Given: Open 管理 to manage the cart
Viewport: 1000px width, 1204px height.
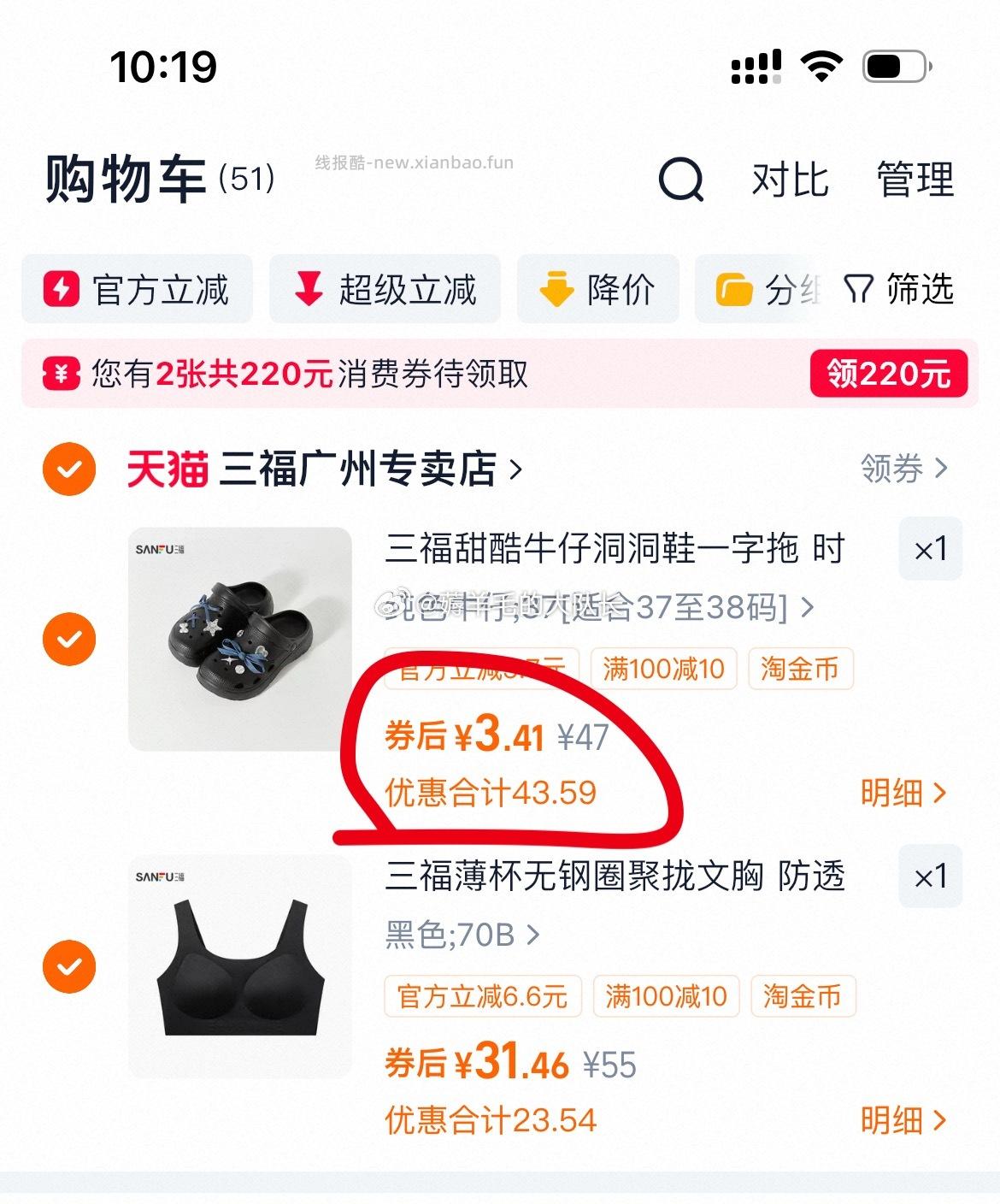Looking at the screenshot, I should (915, 180).
